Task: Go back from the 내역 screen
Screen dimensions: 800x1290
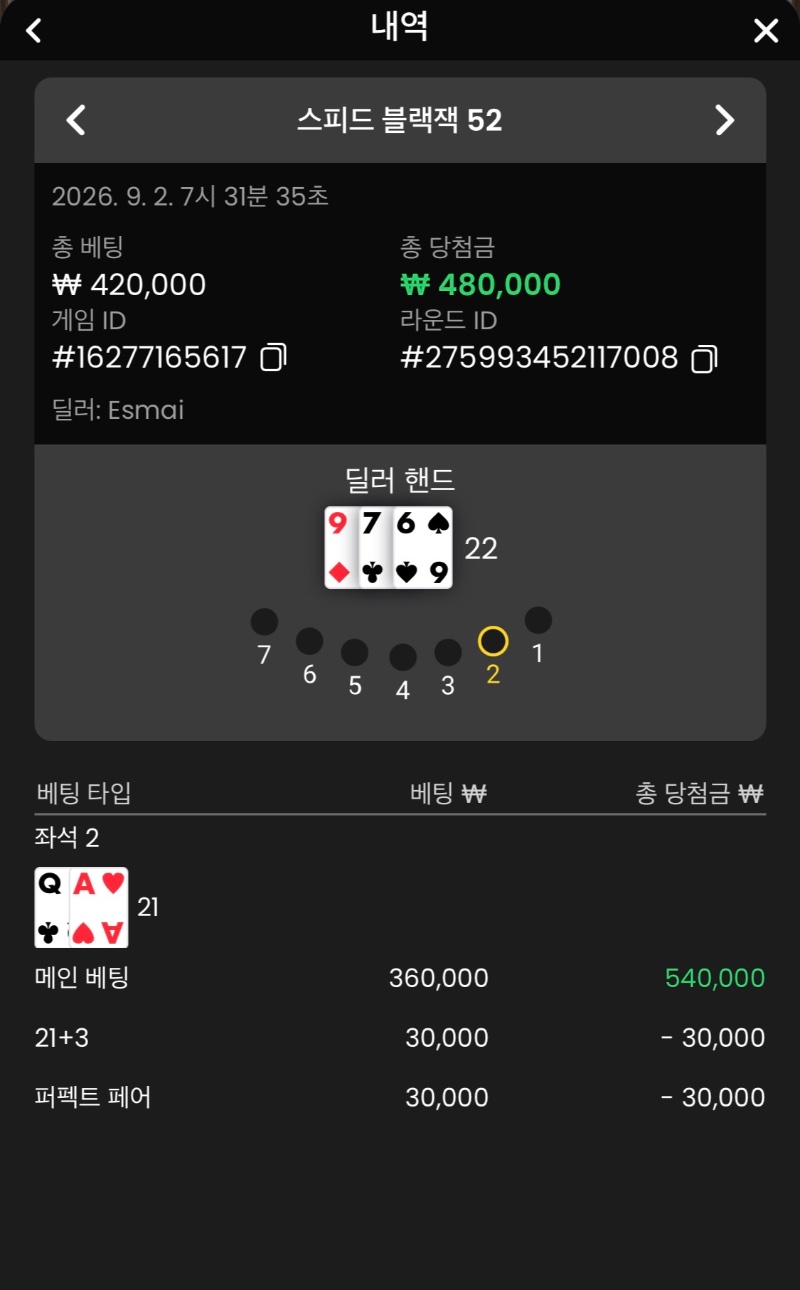Action: (34, 31)
